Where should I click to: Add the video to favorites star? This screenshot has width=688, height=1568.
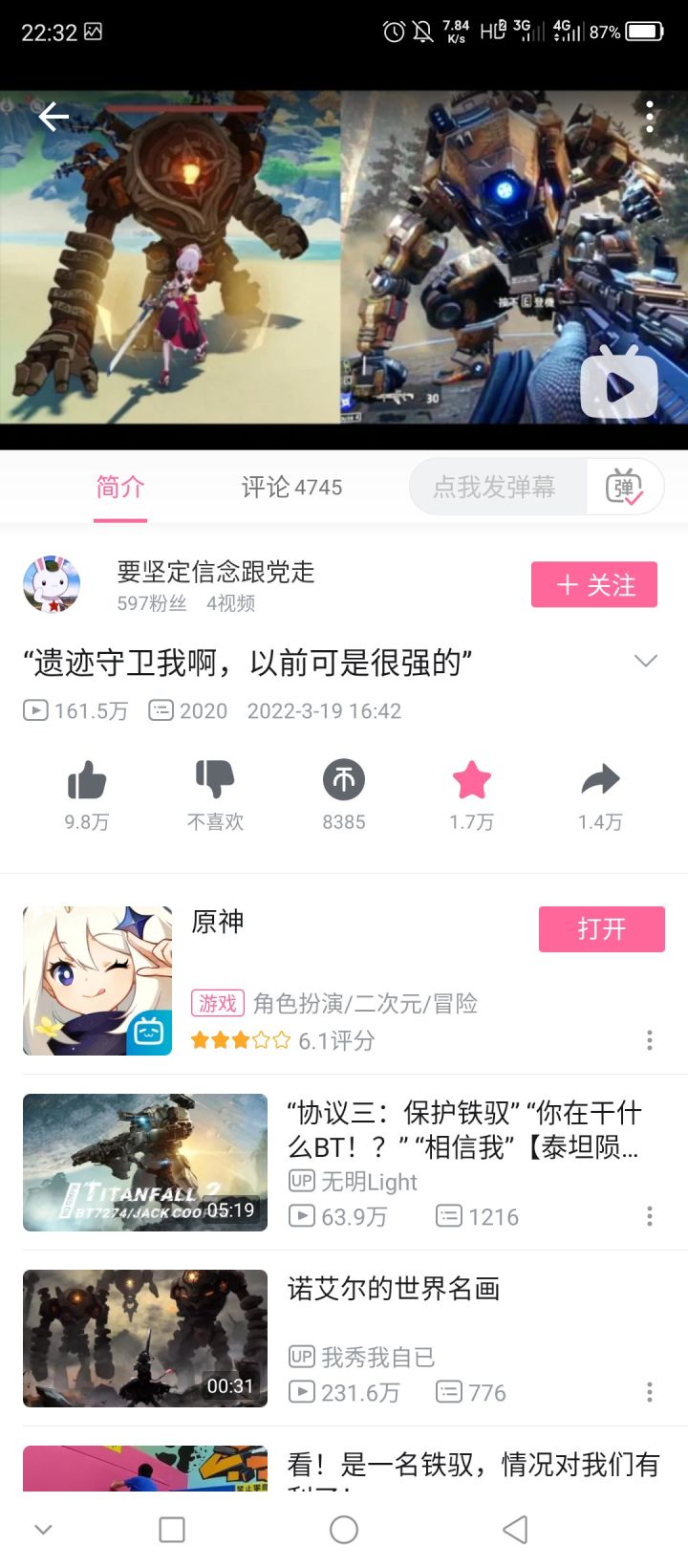pyautogui.click(x=472, y=781)
